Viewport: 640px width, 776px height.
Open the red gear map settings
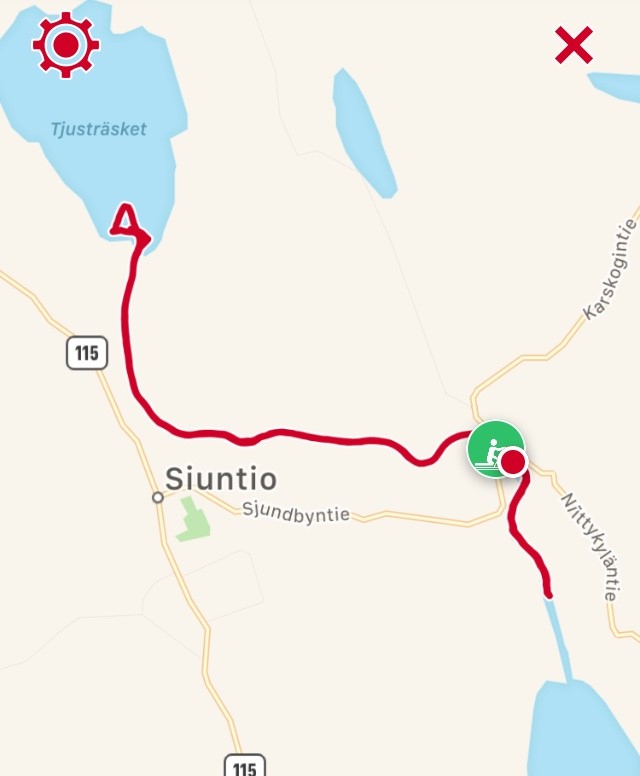pyautogui.click(x=66, y=46)
